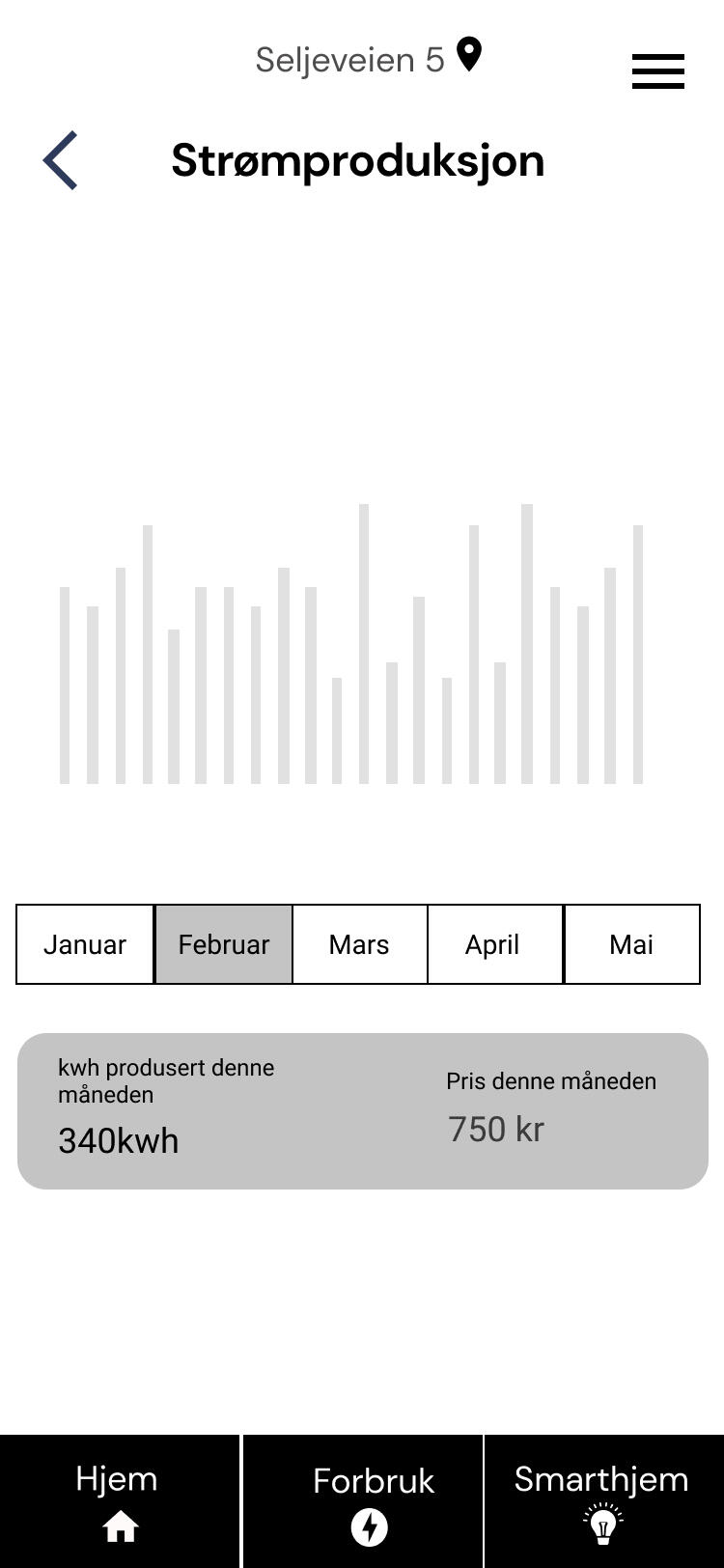
Task: Open the Smarthjem tab
Action: click(x=603, y=1501)
